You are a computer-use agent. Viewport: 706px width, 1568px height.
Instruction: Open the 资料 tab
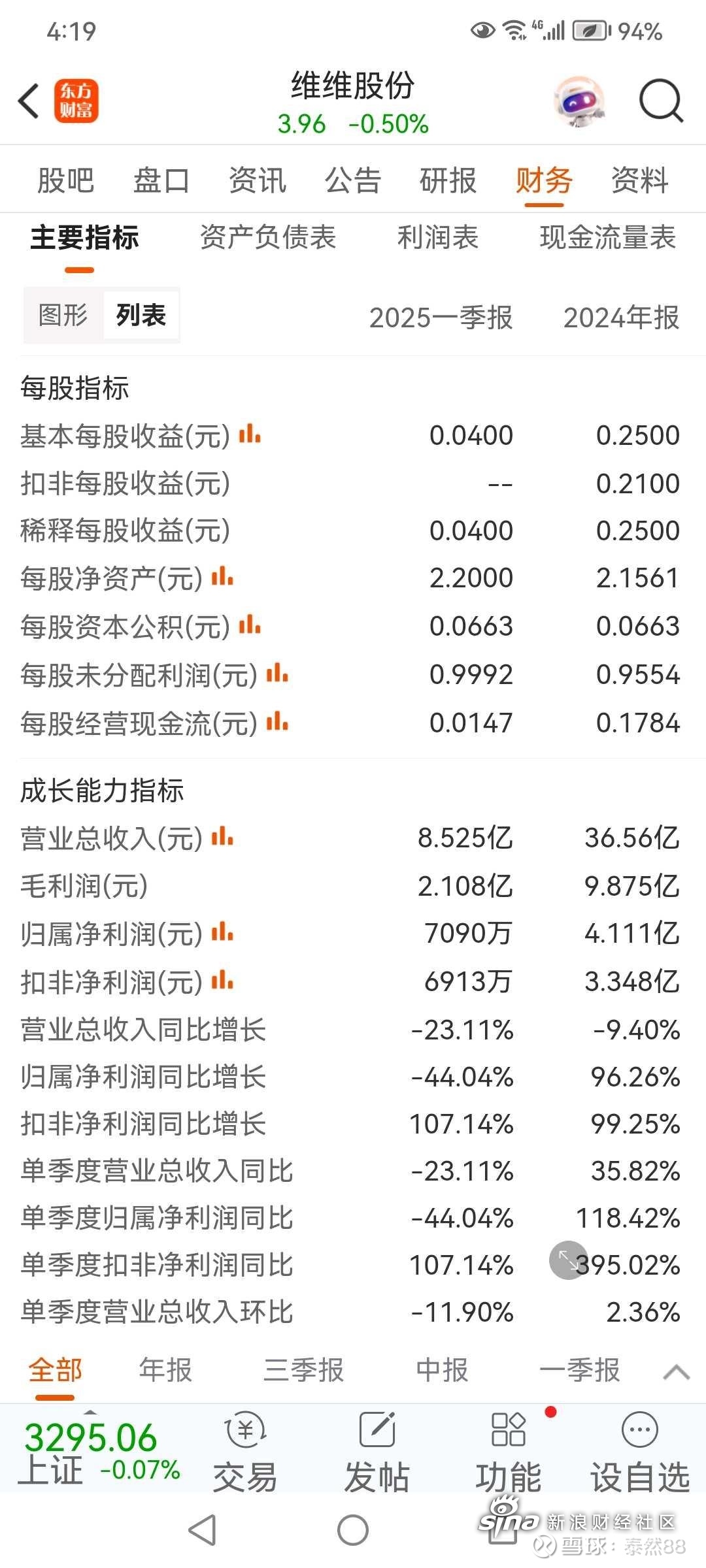coord(640,180)
